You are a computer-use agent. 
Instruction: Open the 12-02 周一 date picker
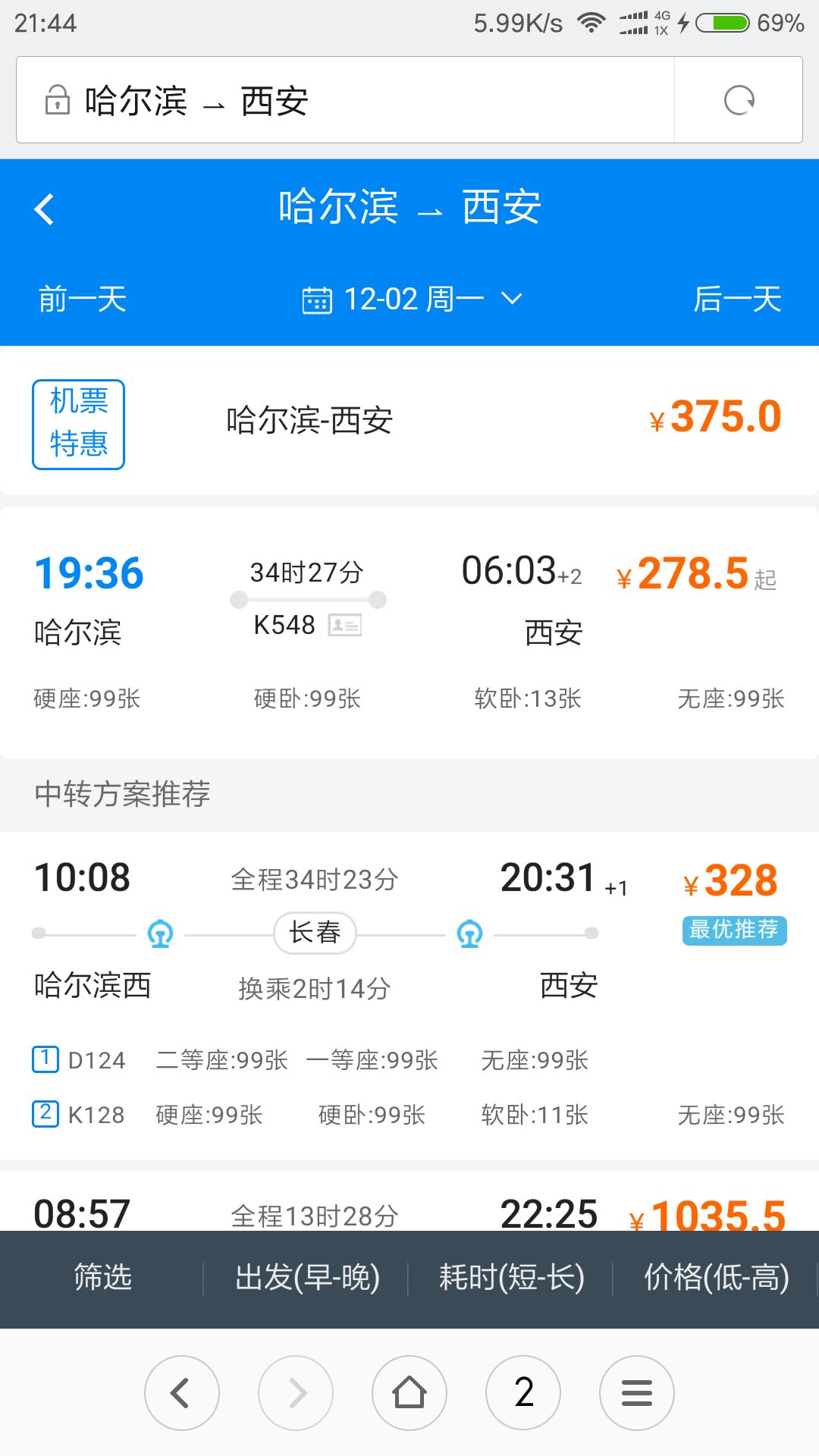click(x=412, y=299)
